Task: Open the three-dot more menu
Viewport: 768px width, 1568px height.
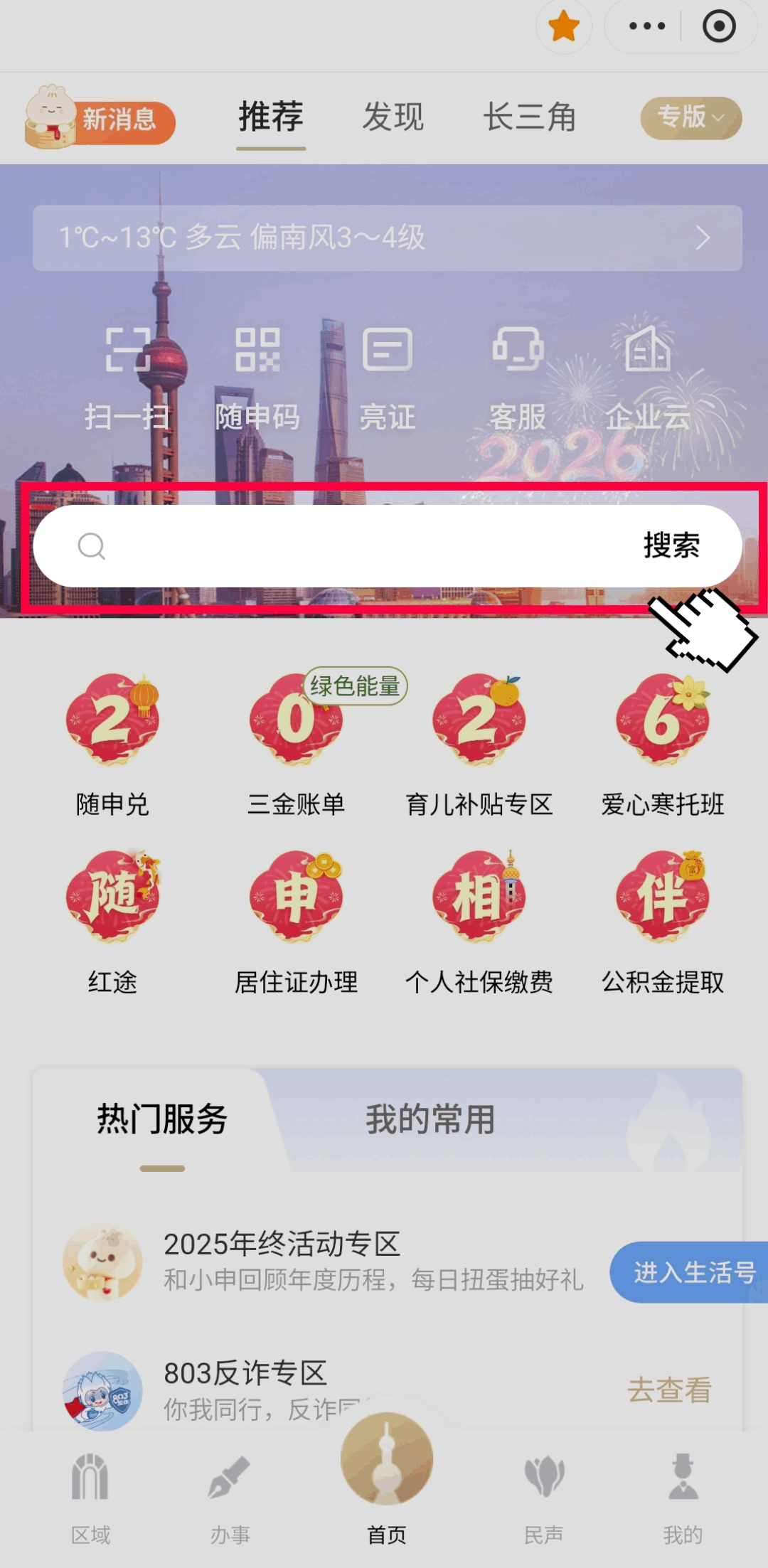Action: [646, 27]
